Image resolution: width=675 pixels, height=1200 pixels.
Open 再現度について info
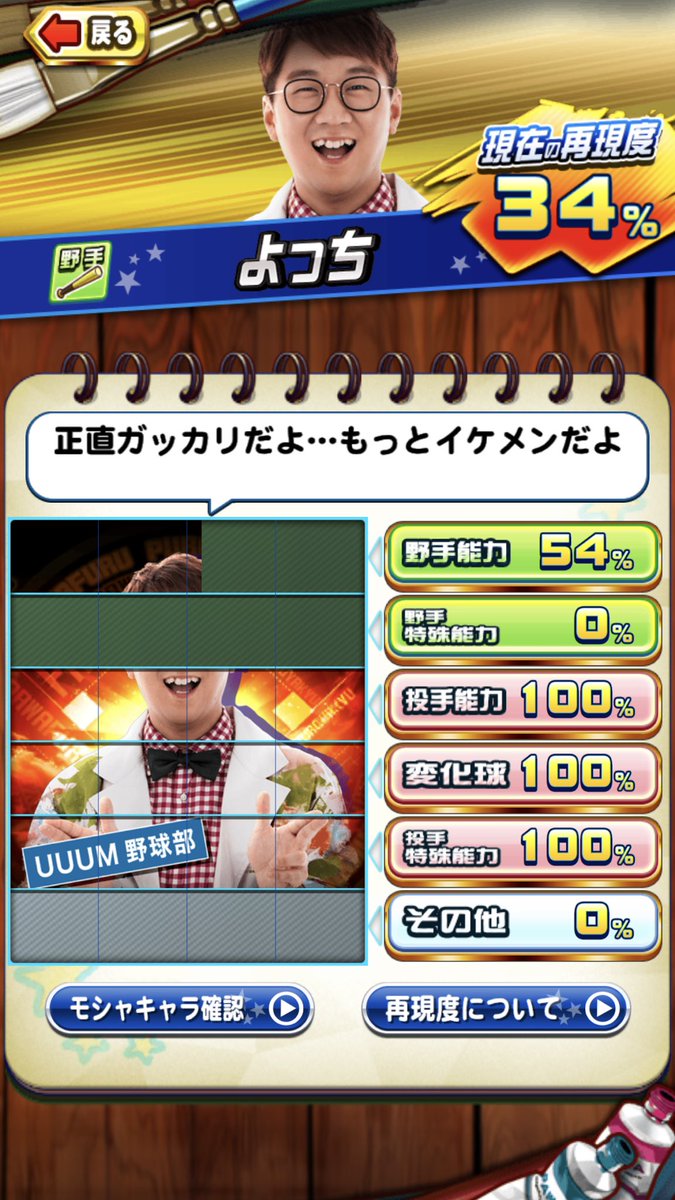496,1010
